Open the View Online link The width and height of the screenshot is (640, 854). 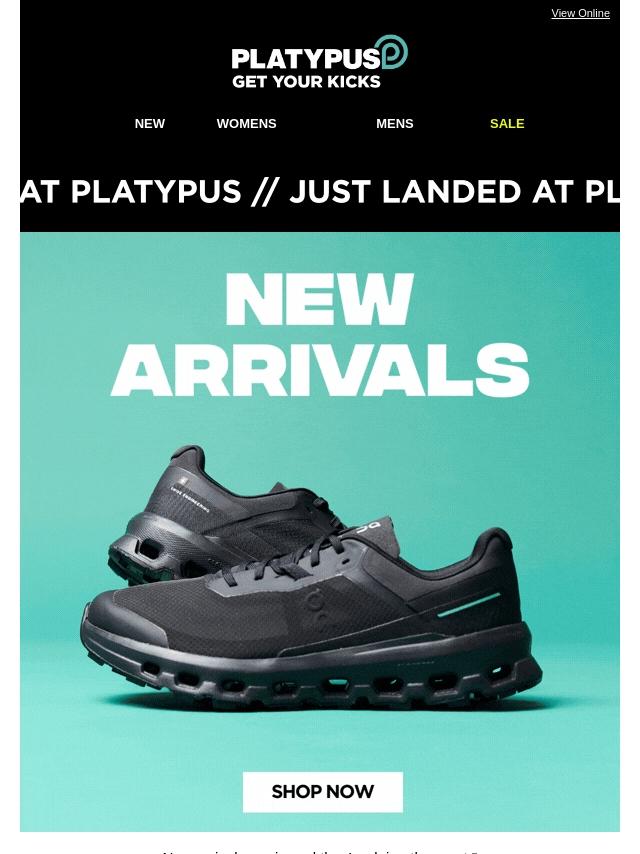point(580,13)
